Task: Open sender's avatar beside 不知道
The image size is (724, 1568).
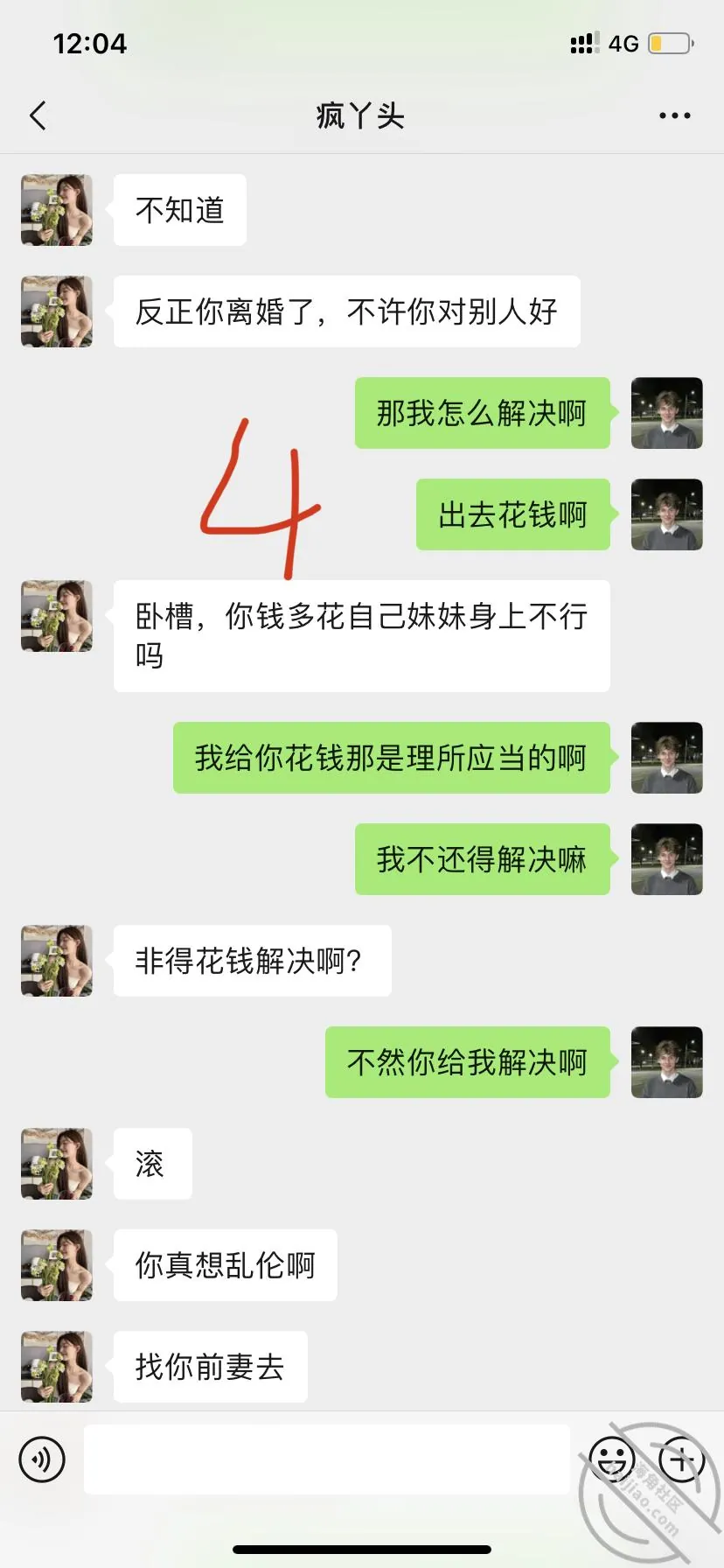Action: click(x=57, y=210)
